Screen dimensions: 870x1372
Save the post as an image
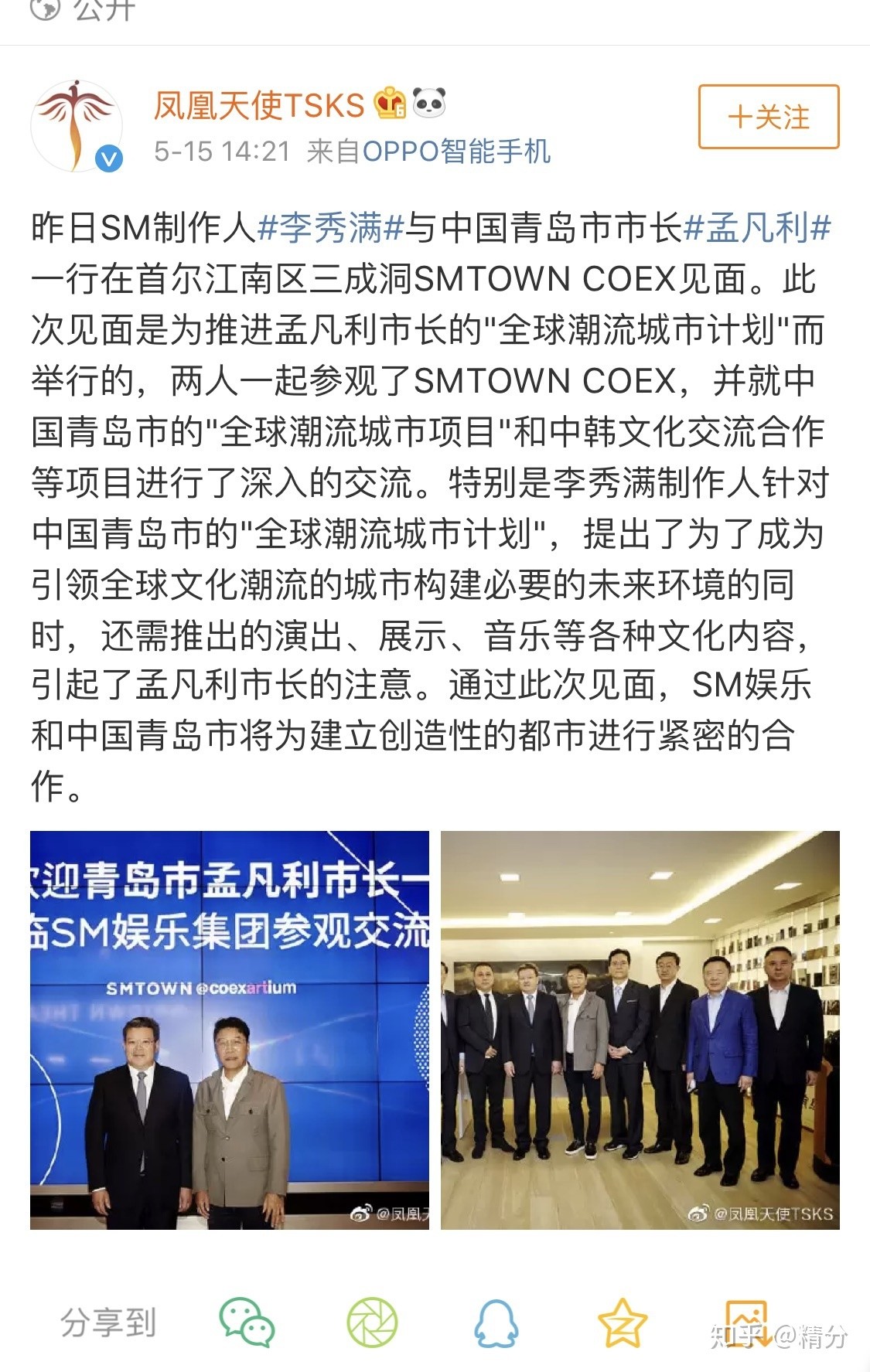pos(746,1321)
